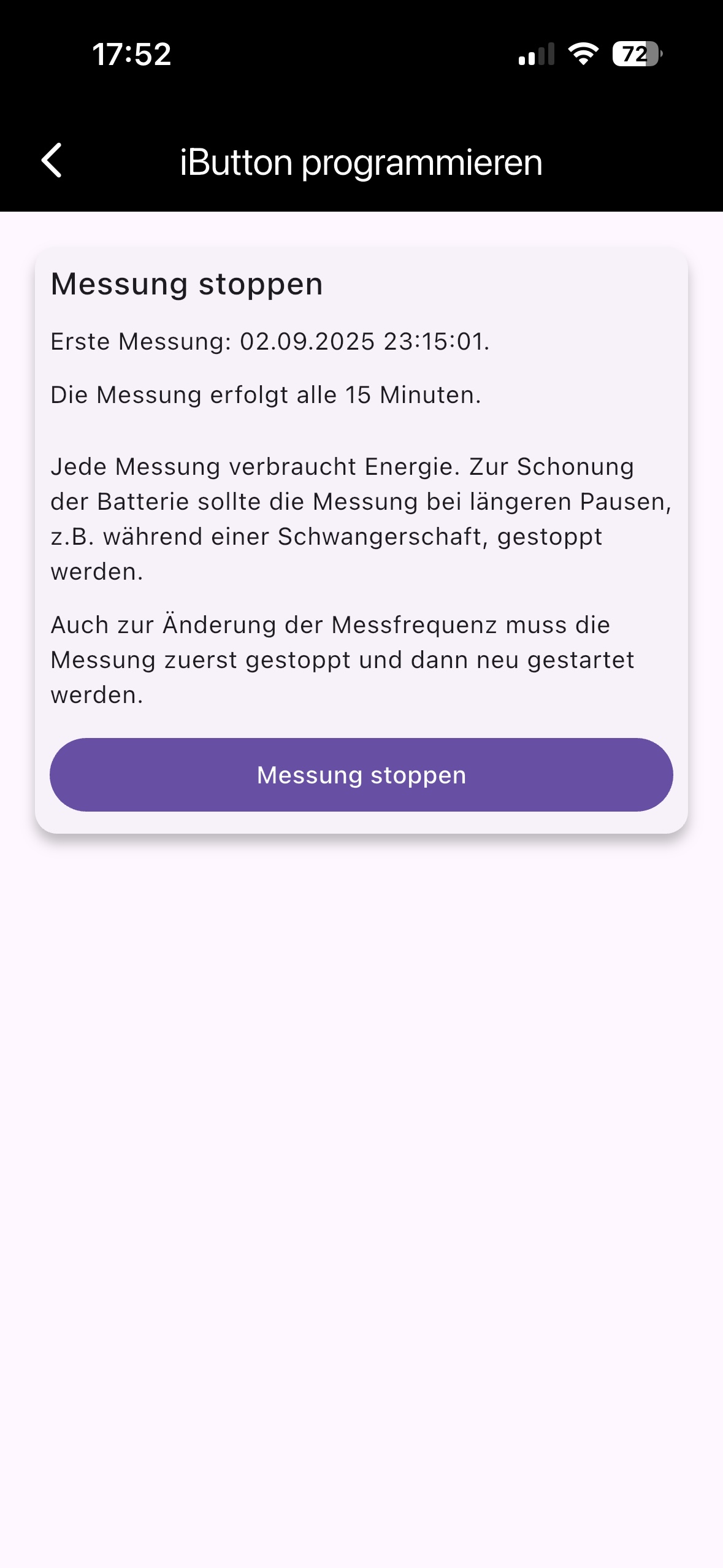Tap the text about 15 Minuten interval
The width and height of the screenshot is (723, 1568).
[x=265, y=396]
